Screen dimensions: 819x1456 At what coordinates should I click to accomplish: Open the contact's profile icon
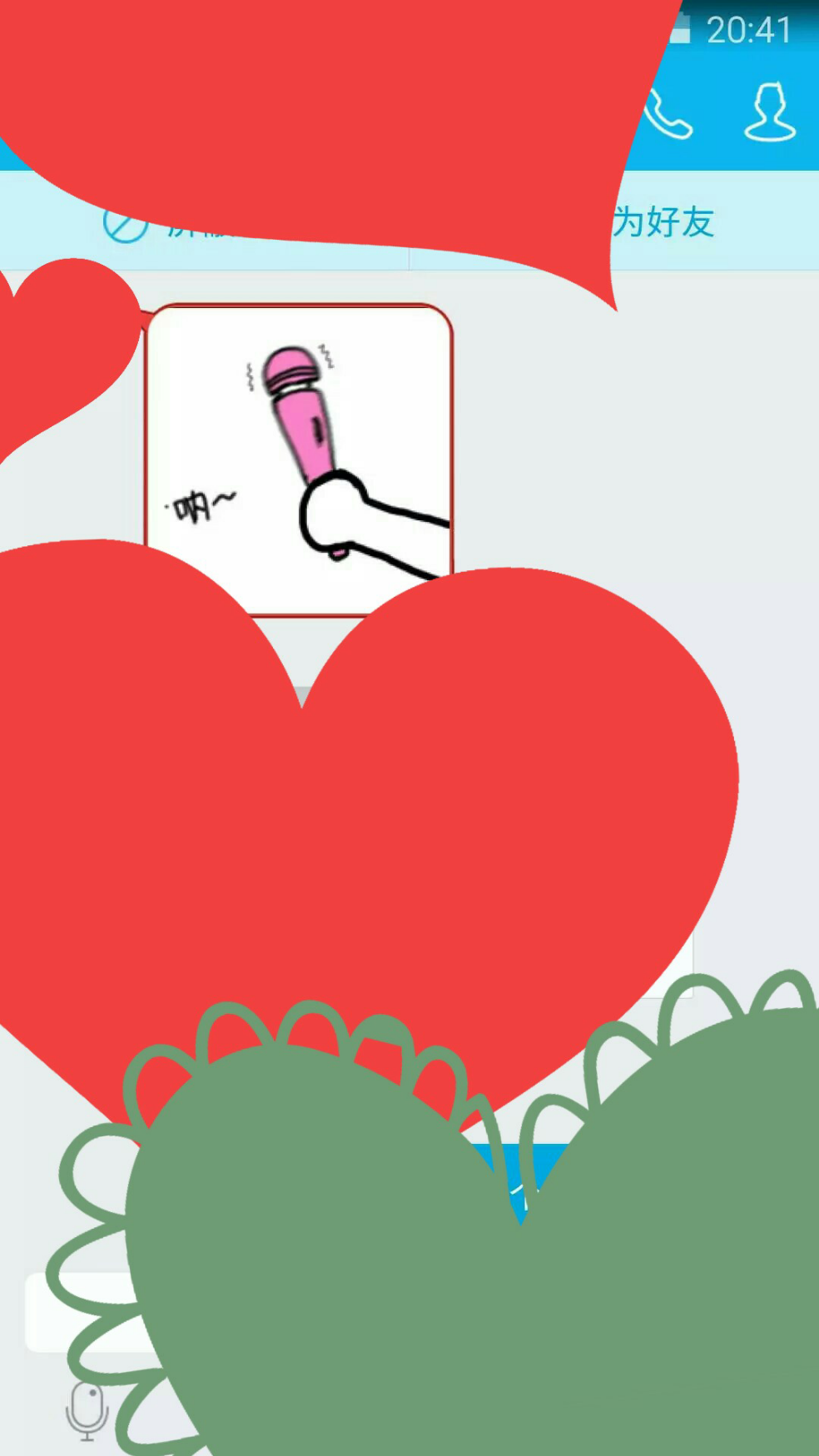pos(769,112)
